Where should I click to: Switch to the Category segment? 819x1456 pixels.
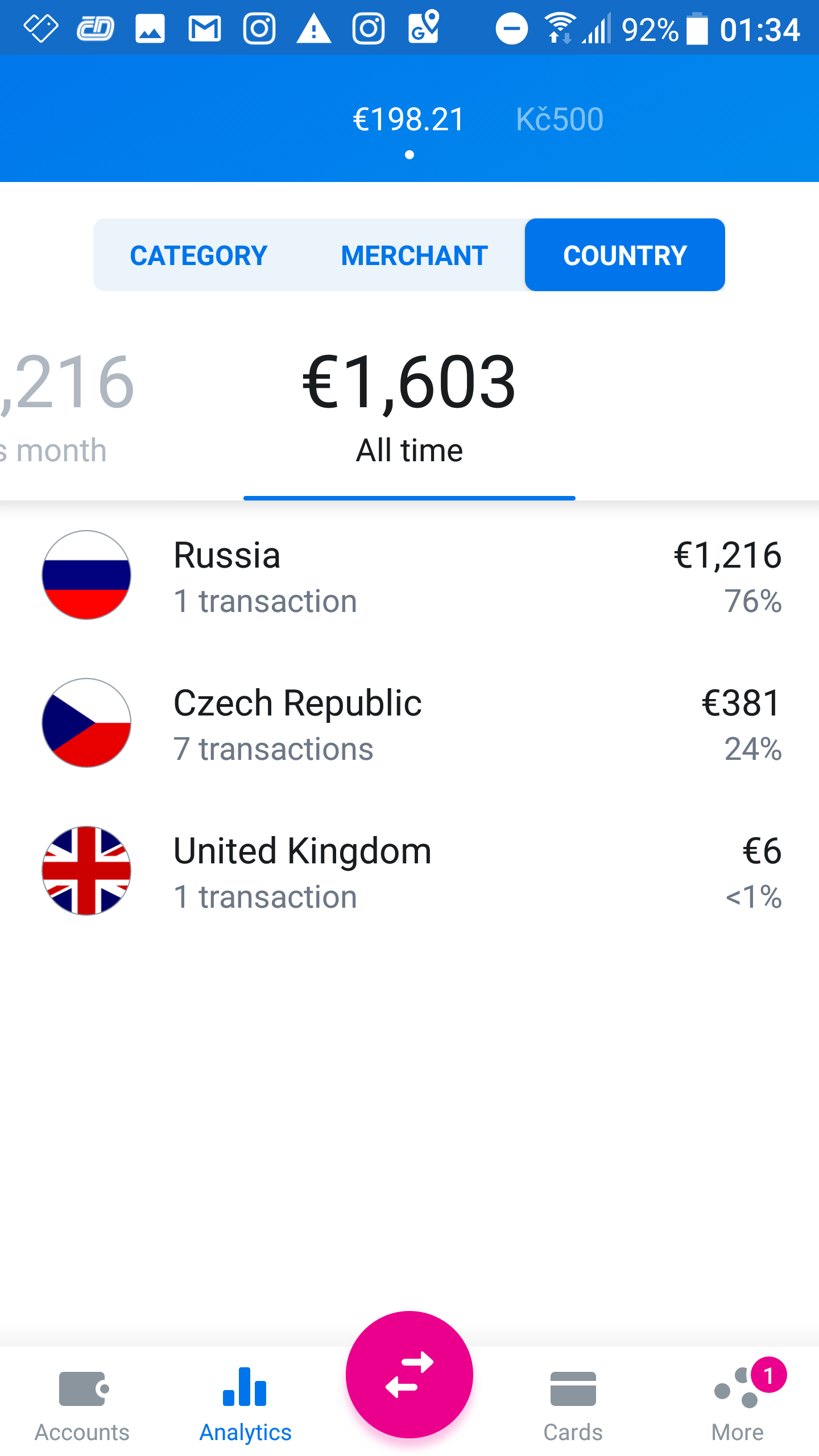(x=198, y=255)
